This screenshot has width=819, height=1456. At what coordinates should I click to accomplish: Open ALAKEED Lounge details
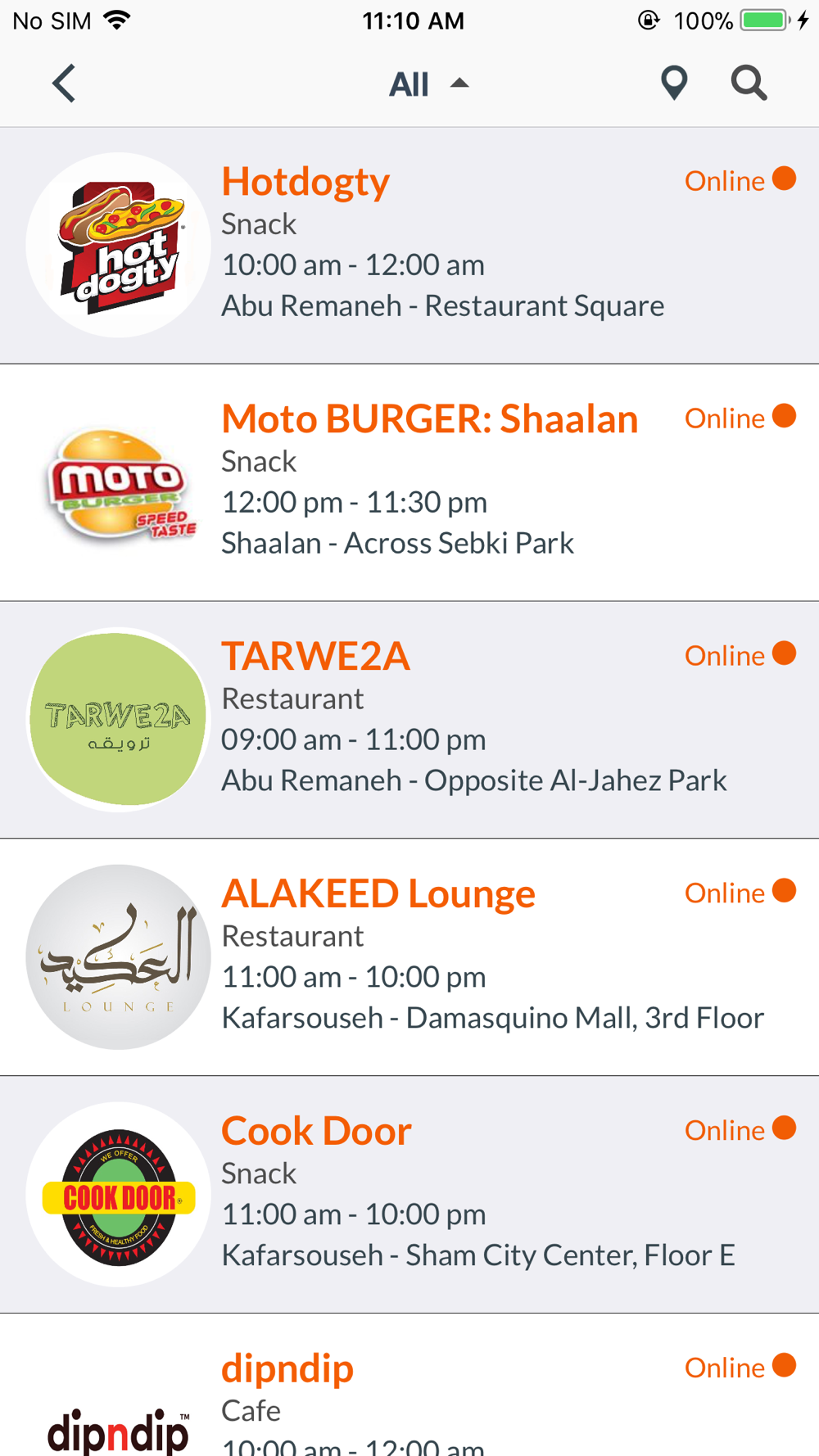tap(409, 957)
